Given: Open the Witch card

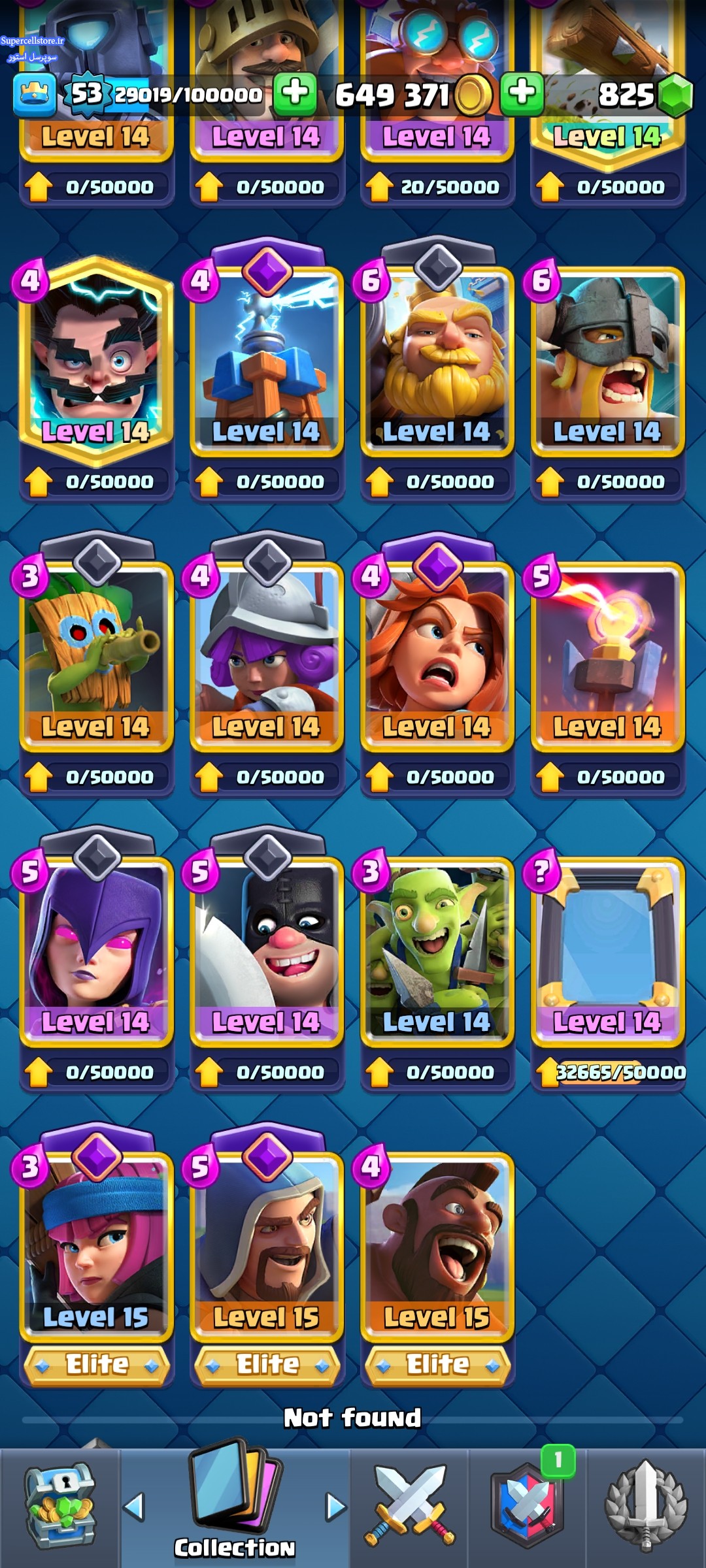Looking at the screenshot, I should [x=96, y=949].
